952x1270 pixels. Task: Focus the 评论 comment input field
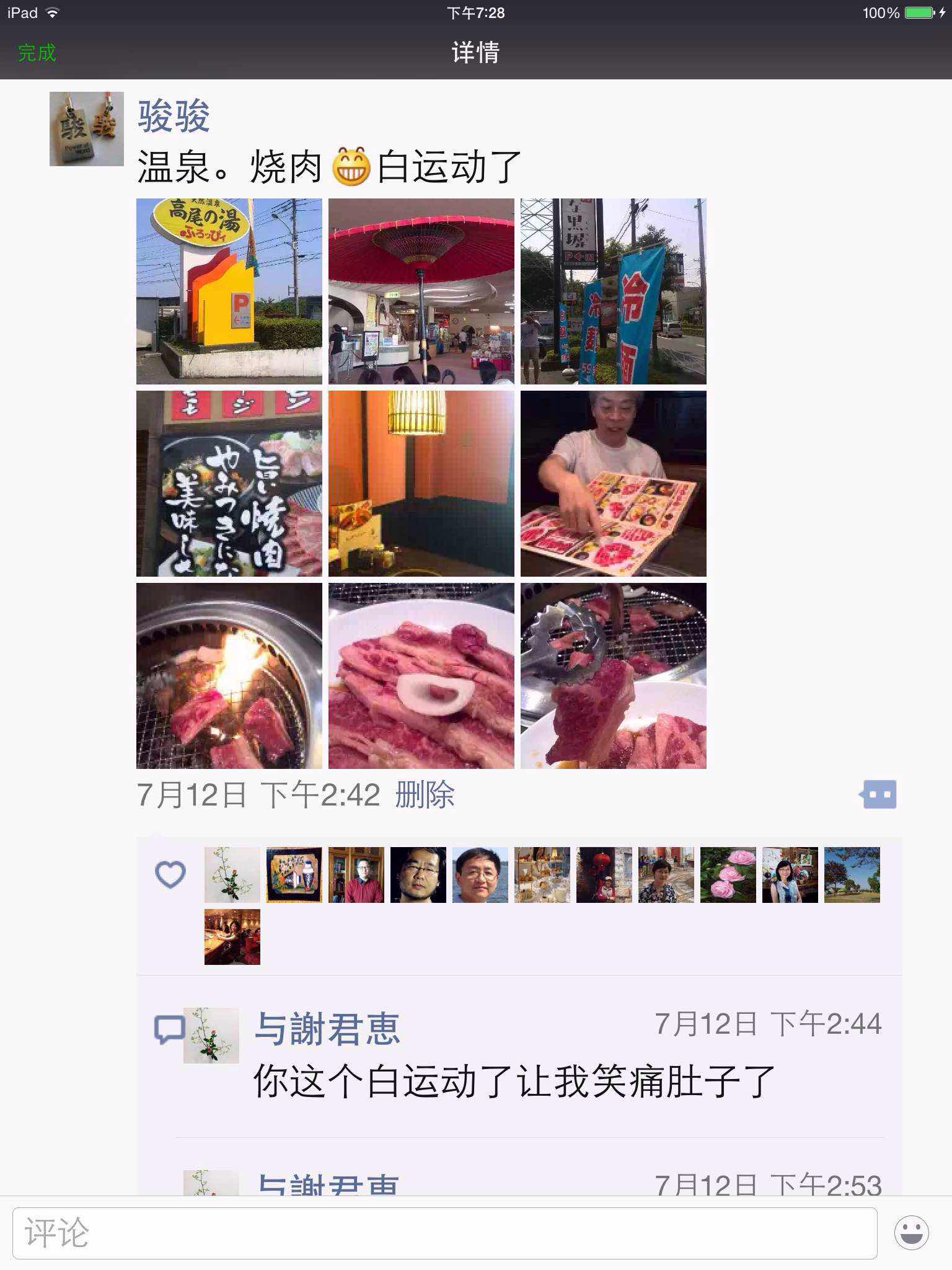pos(444,1233)
